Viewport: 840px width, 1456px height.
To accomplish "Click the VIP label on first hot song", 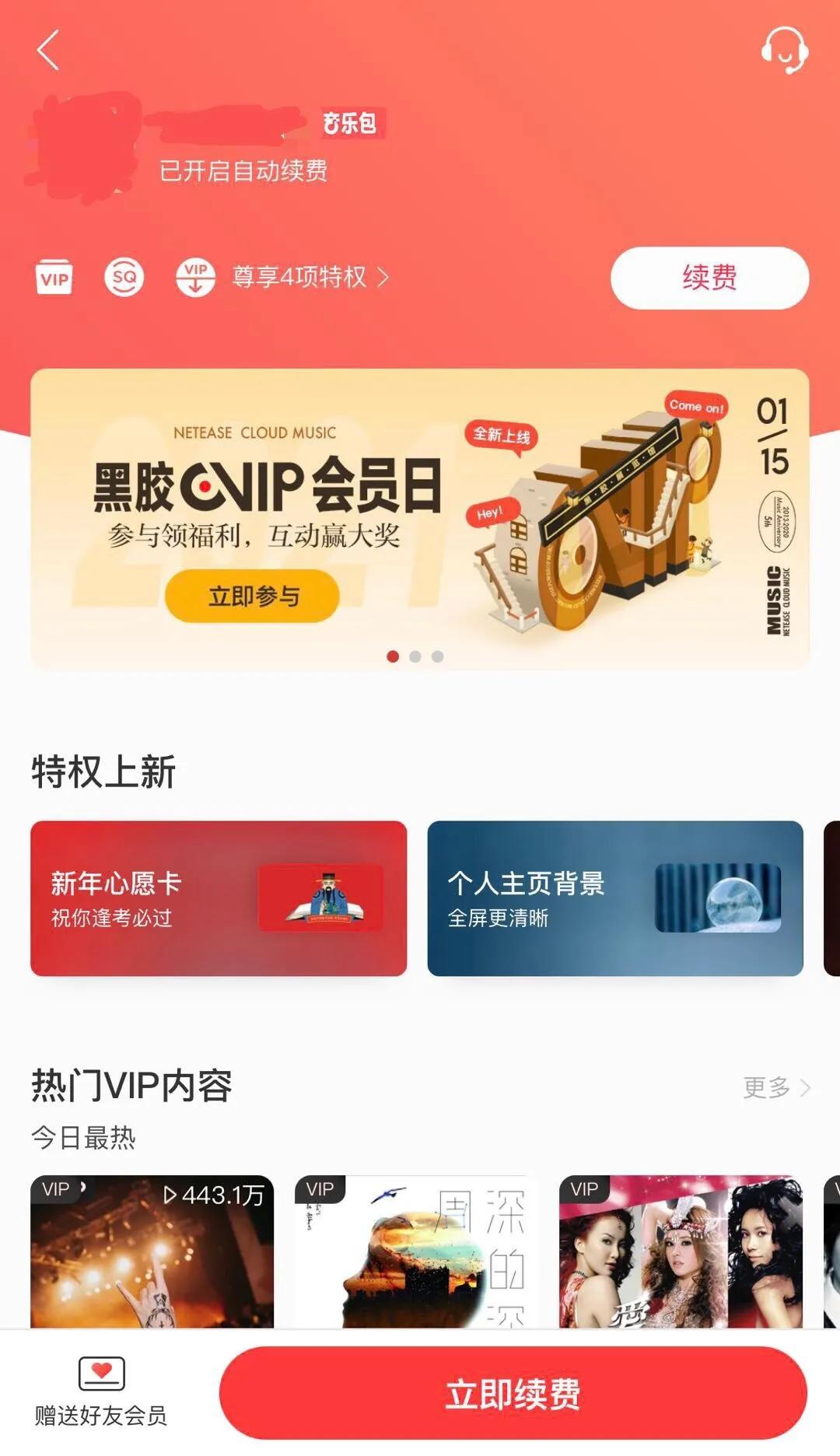I will tap(55, 1188).
